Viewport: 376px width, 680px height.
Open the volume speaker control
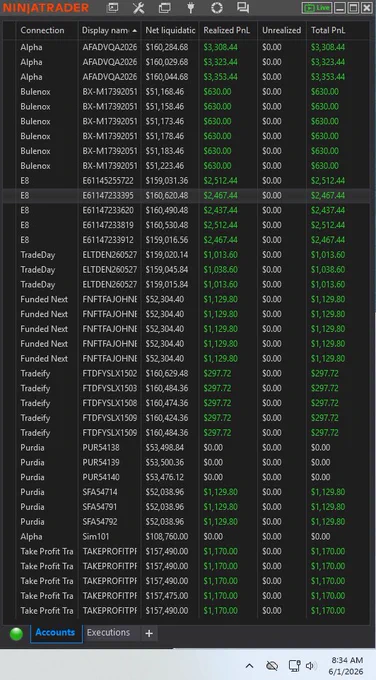click(x=310, y=666)
